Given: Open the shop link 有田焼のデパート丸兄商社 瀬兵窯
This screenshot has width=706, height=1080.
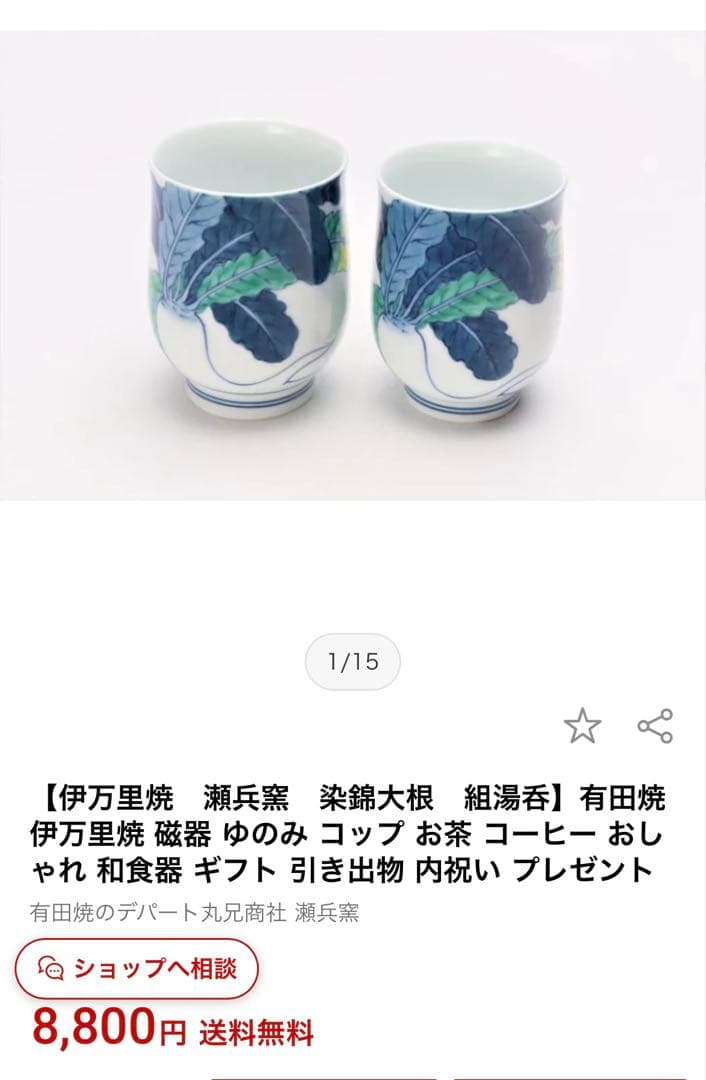Looking at the screenshot, I should 194,912.
